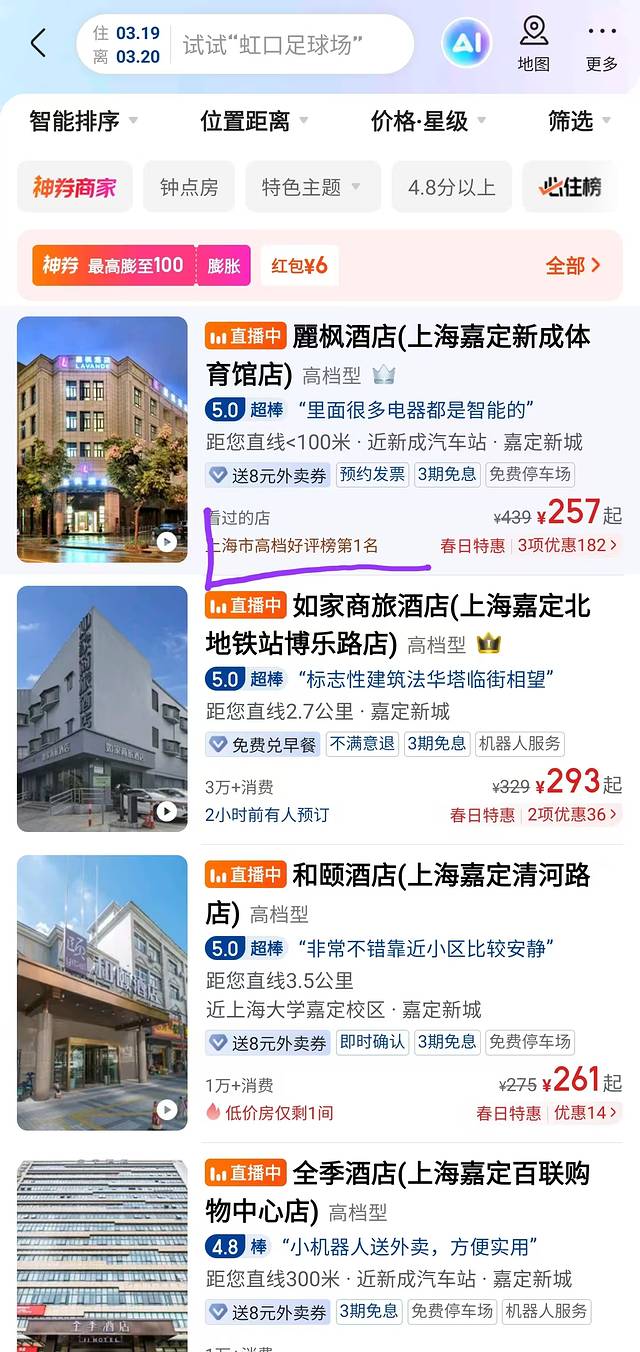Expand the 位置距离 dropdown
This screenshot has width=640, height=1352.
tap(254, 122)
